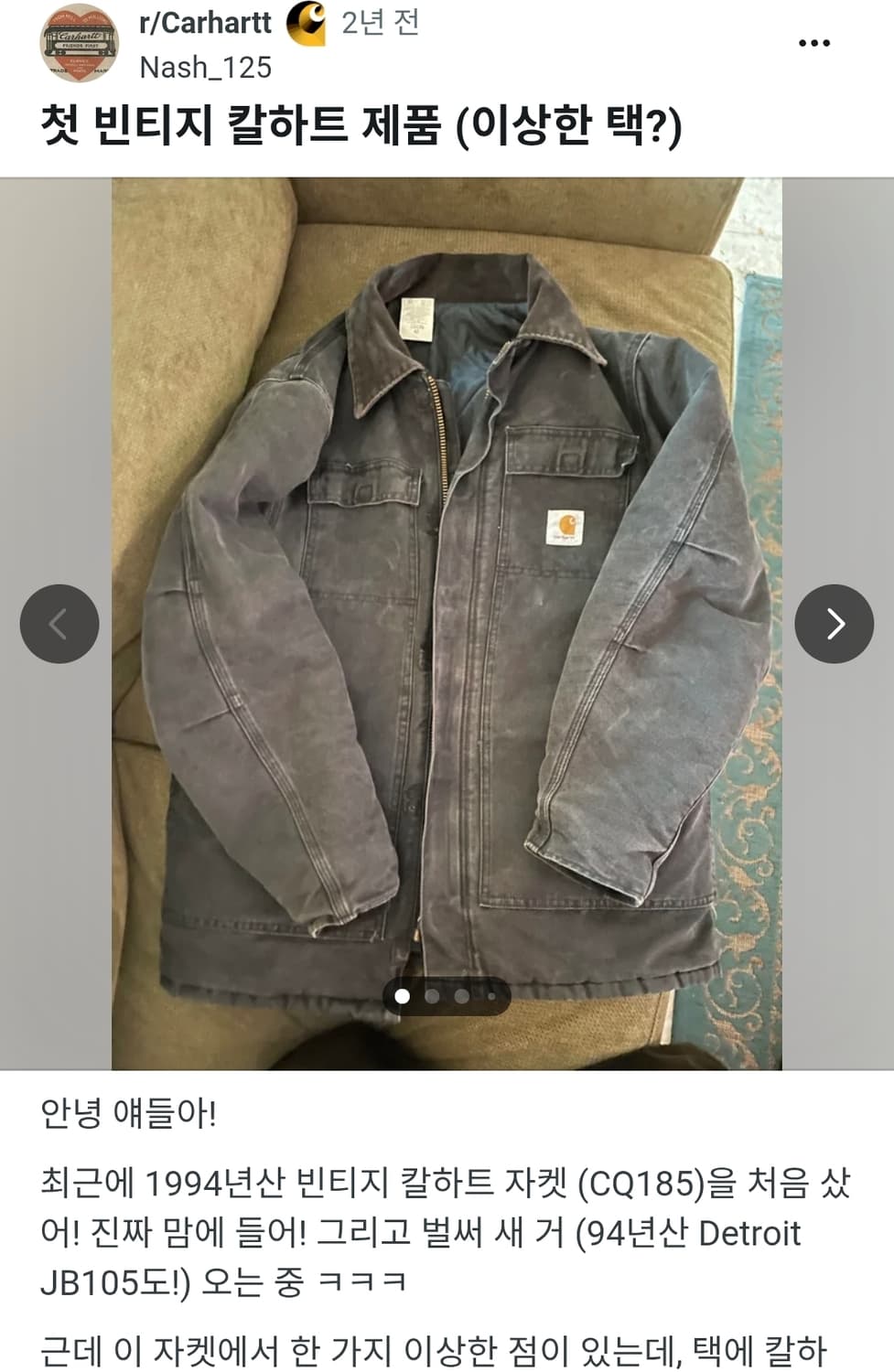Click the right chevron on the image gallery
The image size is (894, 1372).
(x=834, y=623)
